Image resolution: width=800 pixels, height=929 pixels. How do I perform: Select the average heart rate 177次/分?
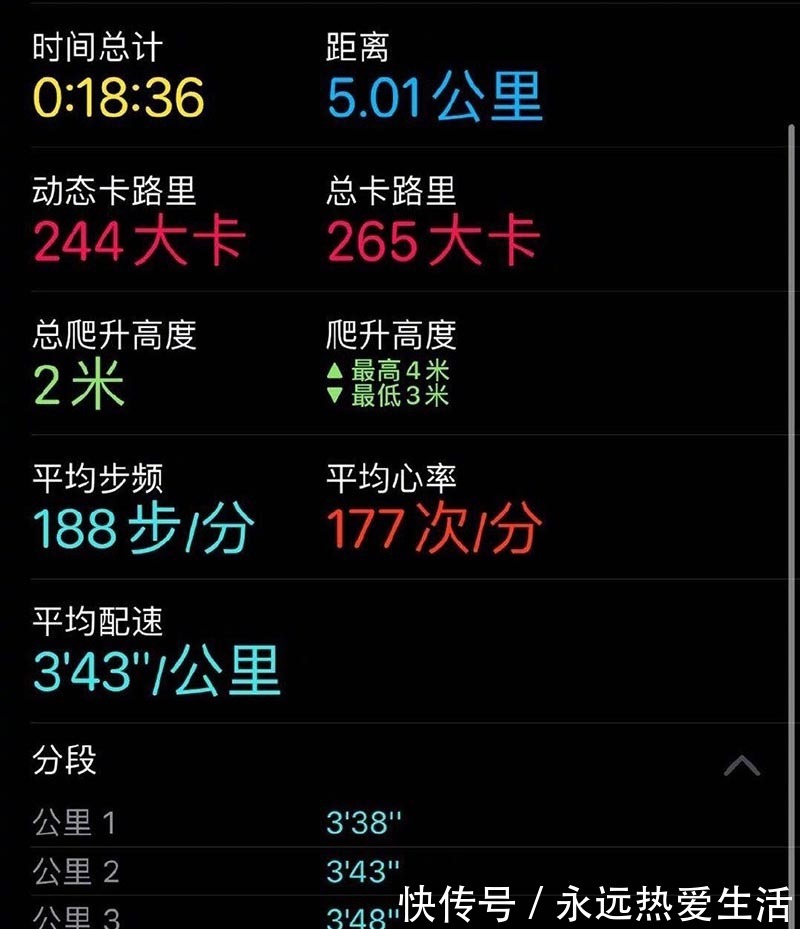click(435, 530)
